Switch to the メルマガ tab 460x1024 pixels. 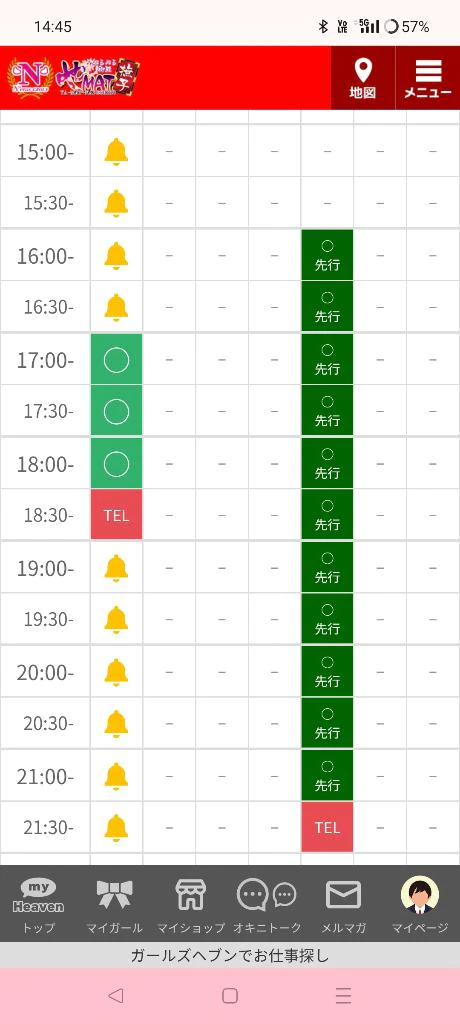tap(343, 904)
